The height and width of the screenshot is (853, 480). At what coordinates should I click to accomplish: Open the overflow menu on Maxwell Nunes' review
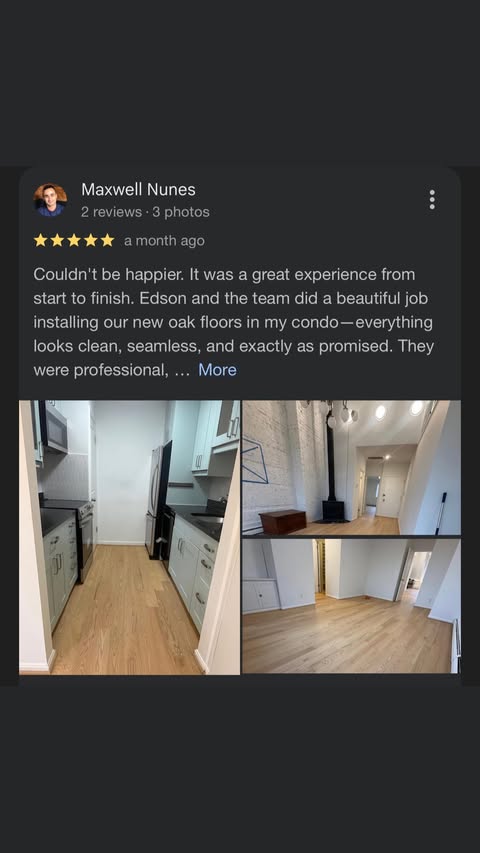click(x=432, y=200)
